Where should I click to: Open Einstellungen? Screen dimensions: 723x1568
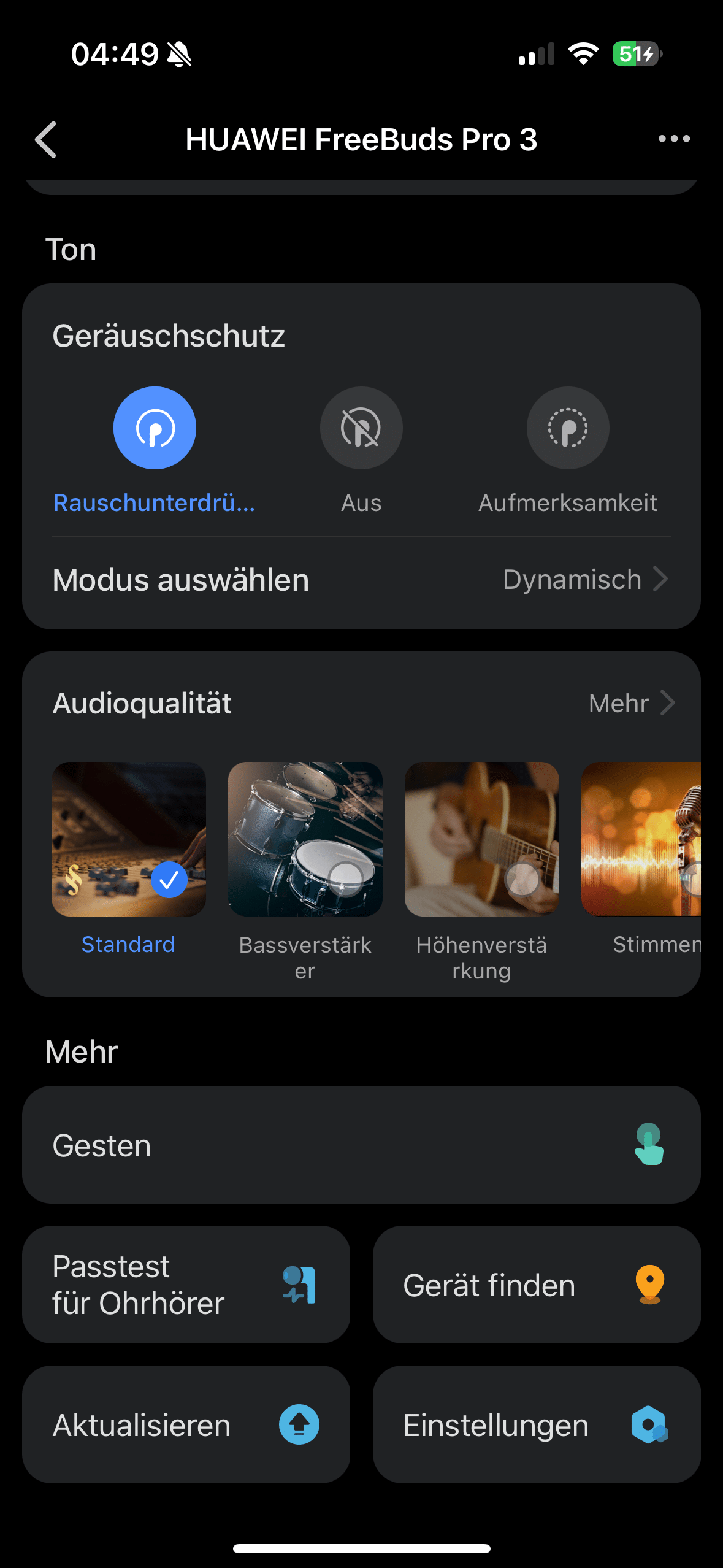[537, 1424]
